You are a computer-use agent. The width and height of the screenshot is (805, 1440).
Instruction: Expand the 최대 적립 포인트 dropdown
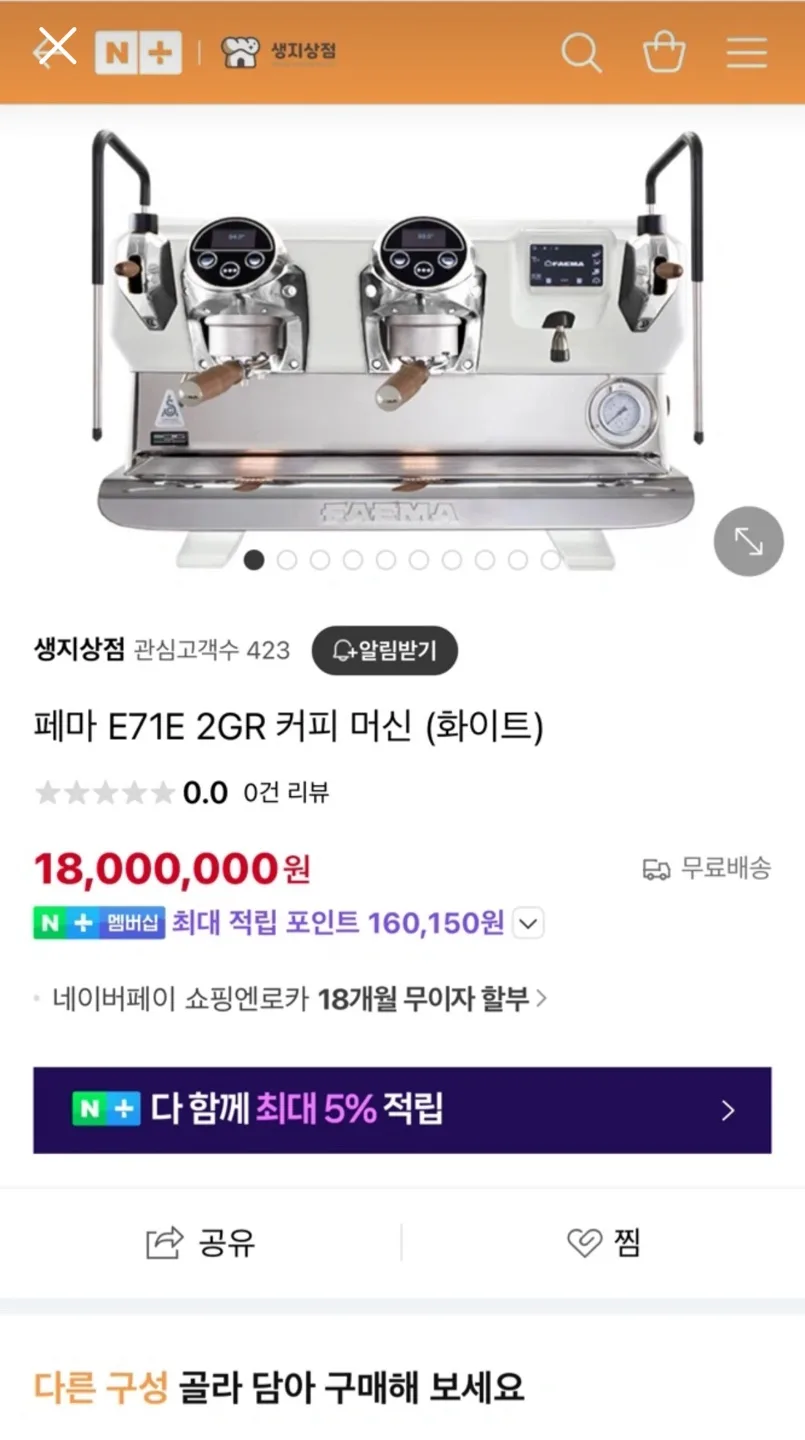[529, 923]
